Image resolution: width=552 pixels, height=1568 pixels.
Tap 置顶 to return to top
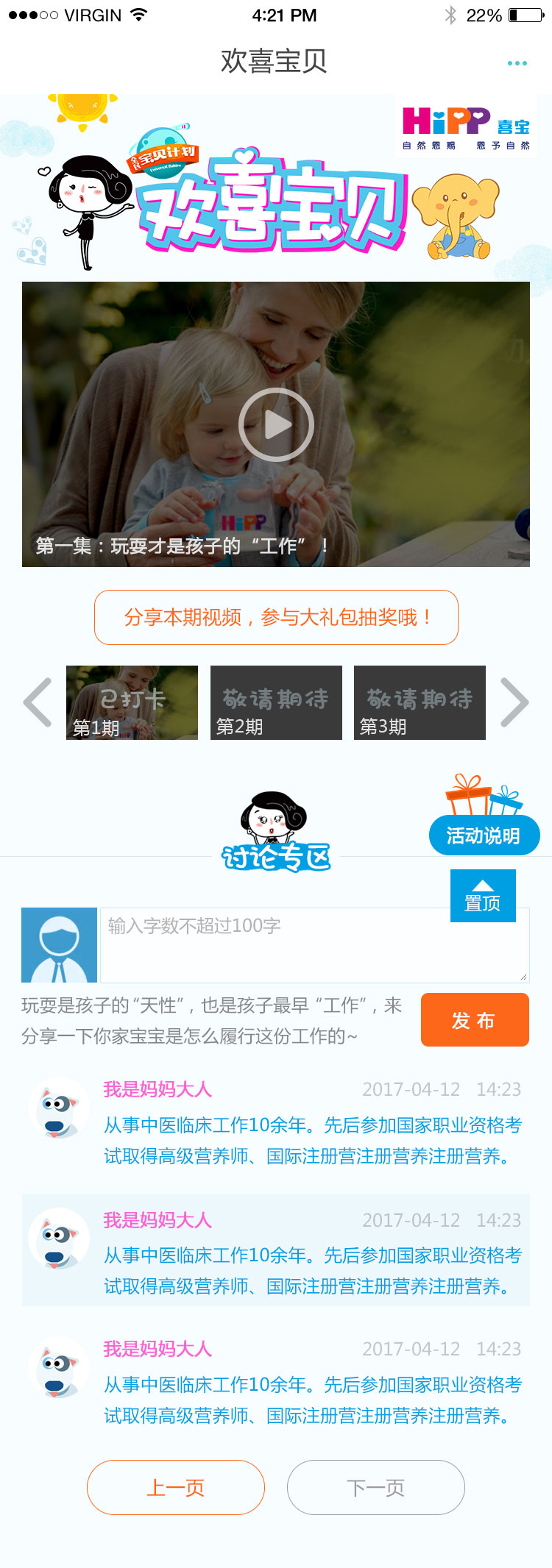coord(483,896)
